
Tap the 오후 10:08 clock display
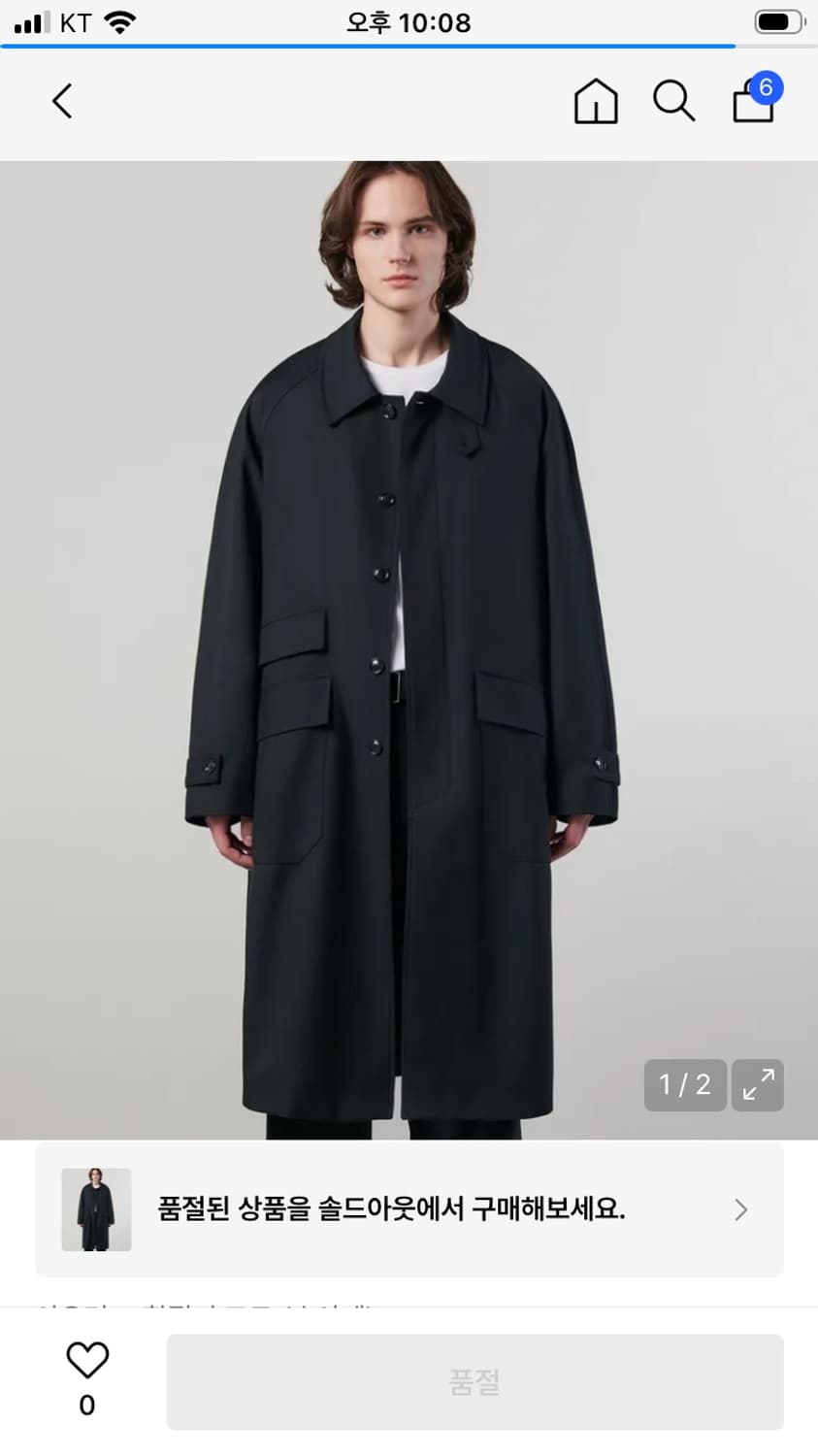click(x=409, y=23)
